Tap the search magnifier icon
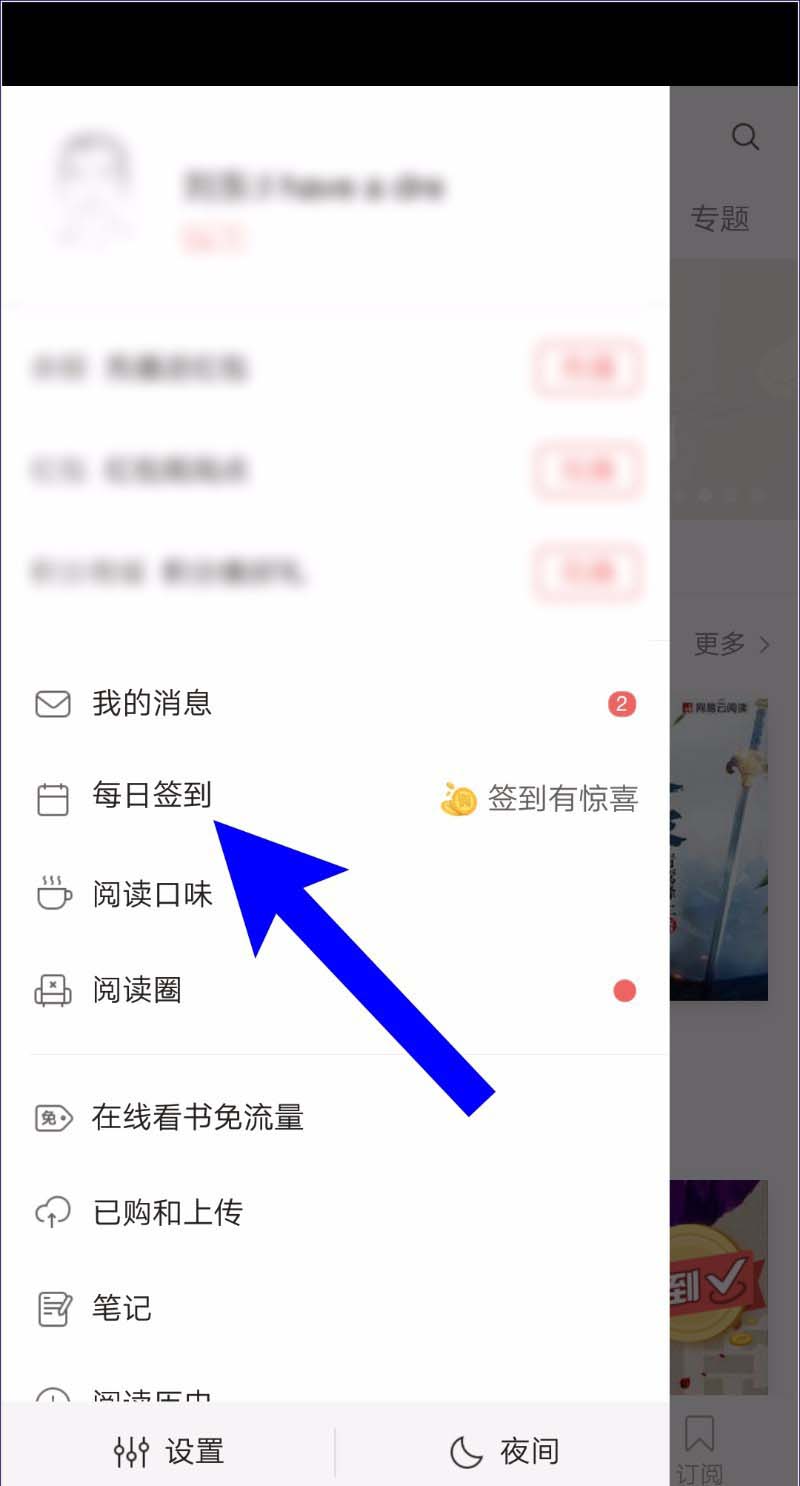Viewport: 800px width, 1486px height. [745, 137]
